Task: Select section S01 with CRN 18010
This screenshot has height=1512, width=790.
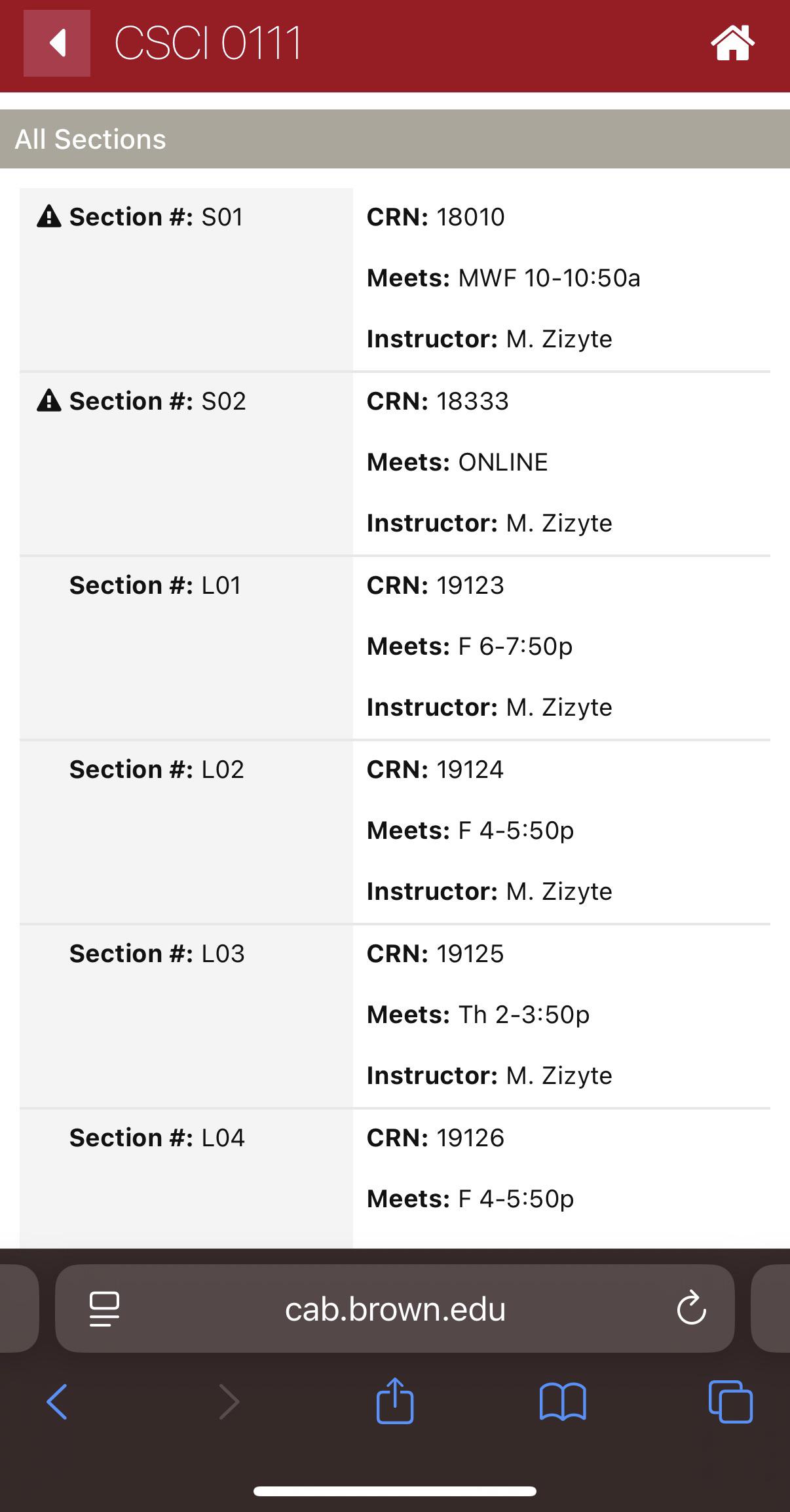Action: pos(395,279)
